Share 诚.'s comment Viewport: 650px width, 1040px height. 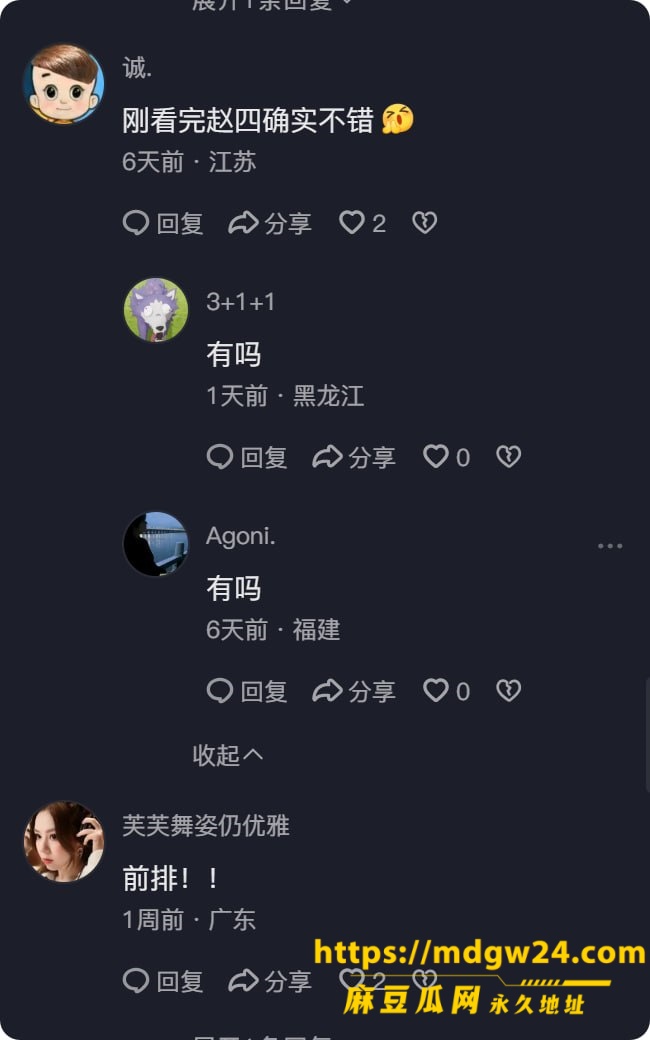coord(270,223)
